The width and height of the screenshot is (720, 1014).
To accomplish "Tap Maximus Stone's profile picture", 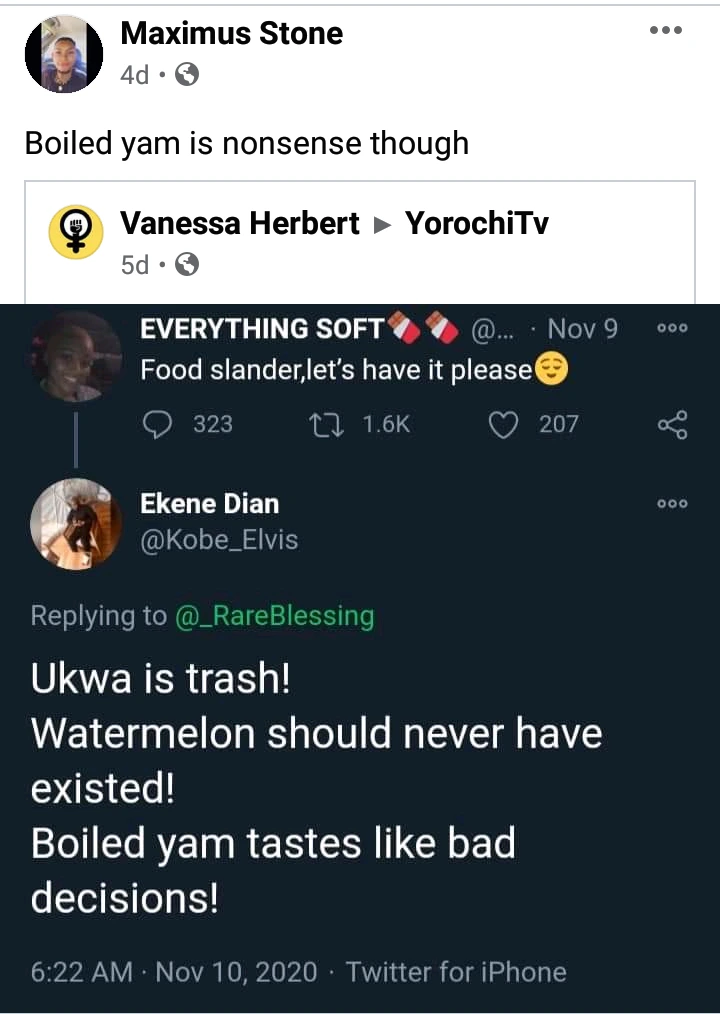I will tap(64, 54).
